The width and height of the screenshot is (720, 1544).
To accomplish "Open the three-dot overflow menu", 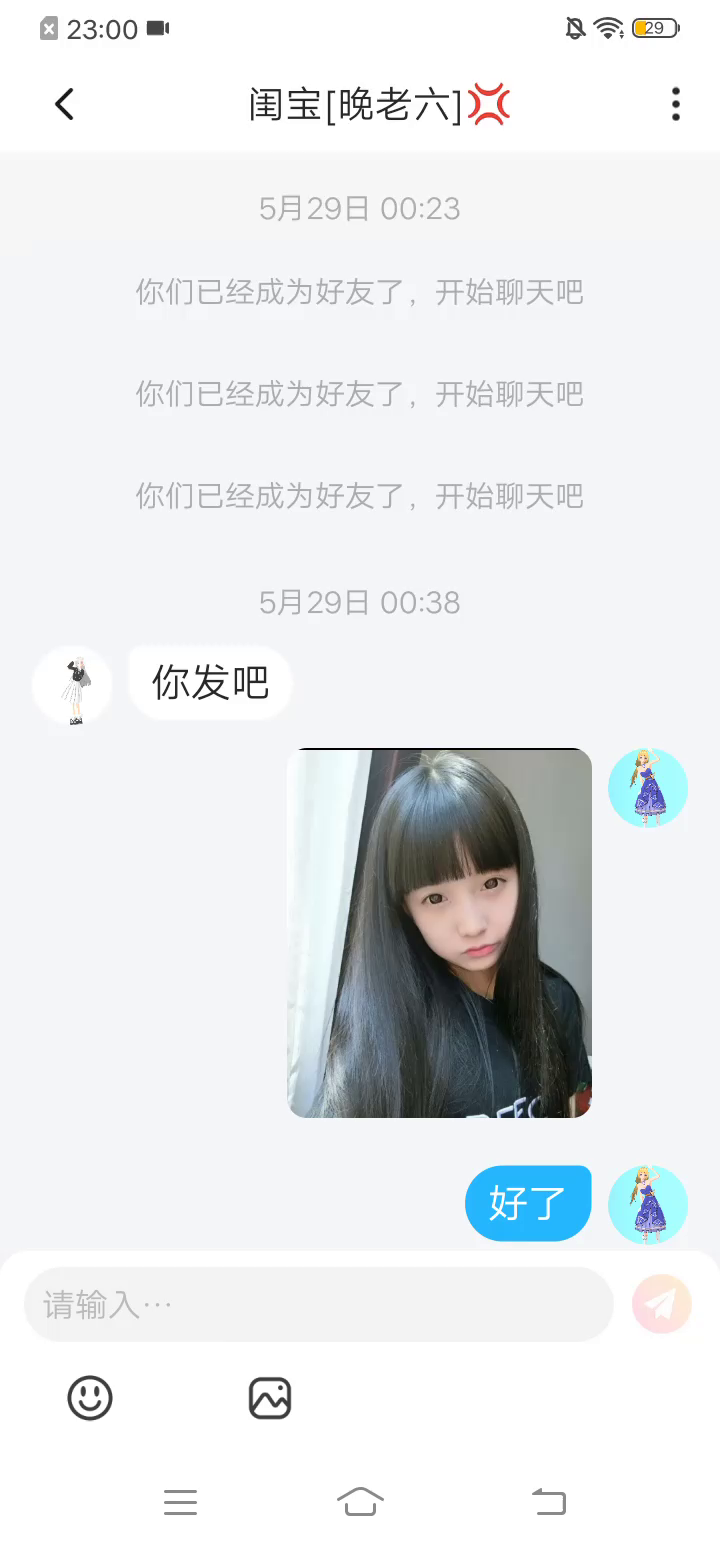I will pos(676,104).
